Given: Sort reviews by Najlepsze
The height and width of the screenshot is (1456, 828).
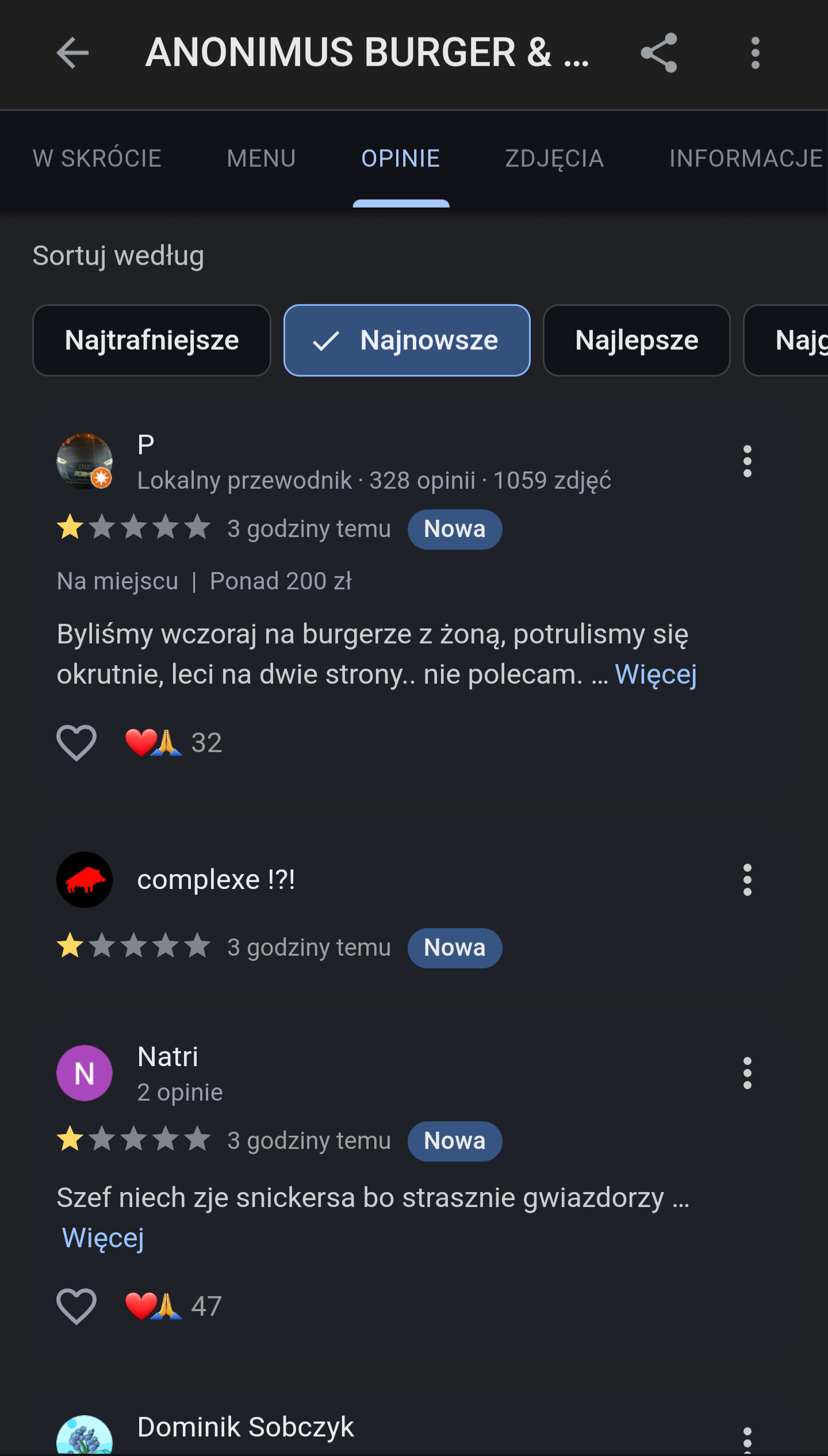Looking at the screenshot, I should click(x=637, y=340).
